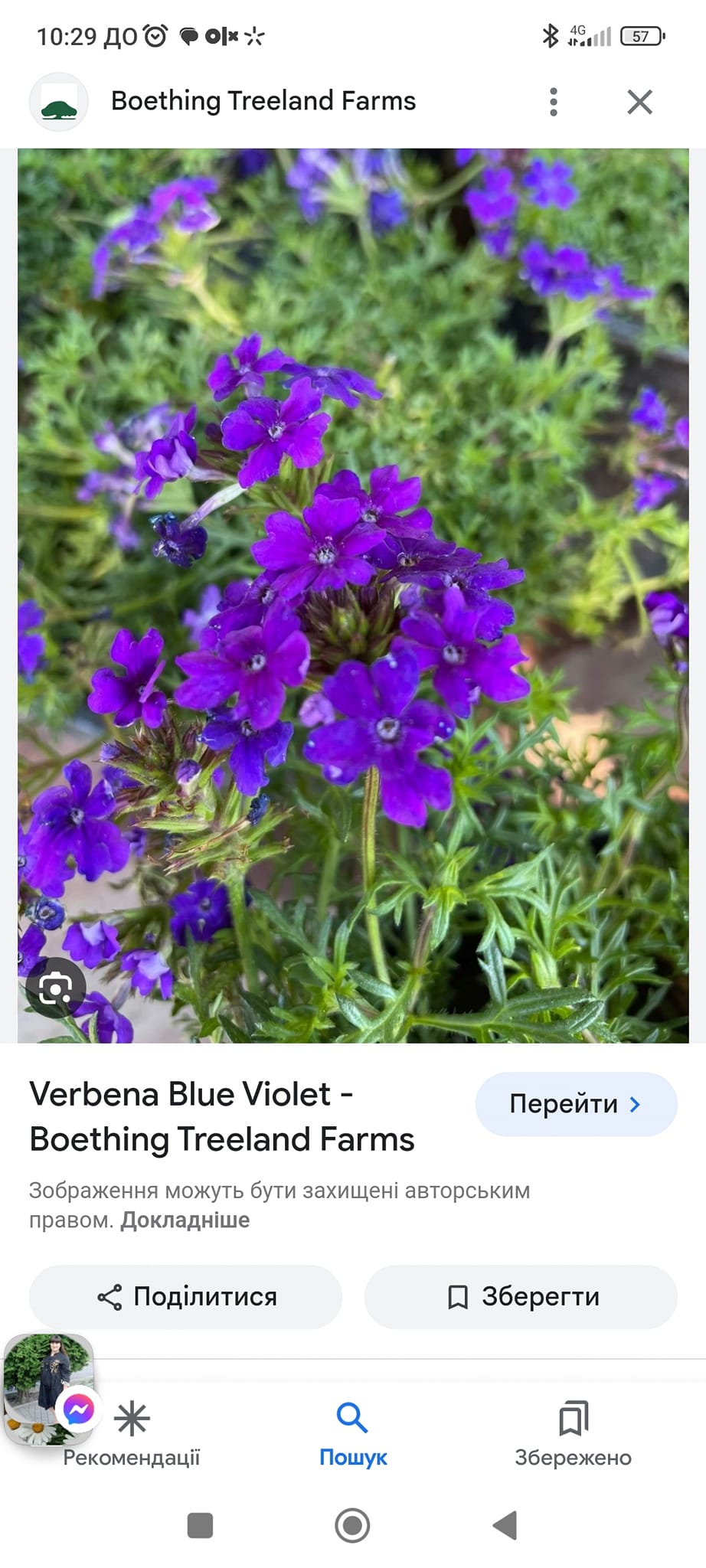Search this image with Google Lens
Image resolution: width=706 pixels, height=1568 pixels.
pos(55,988)
